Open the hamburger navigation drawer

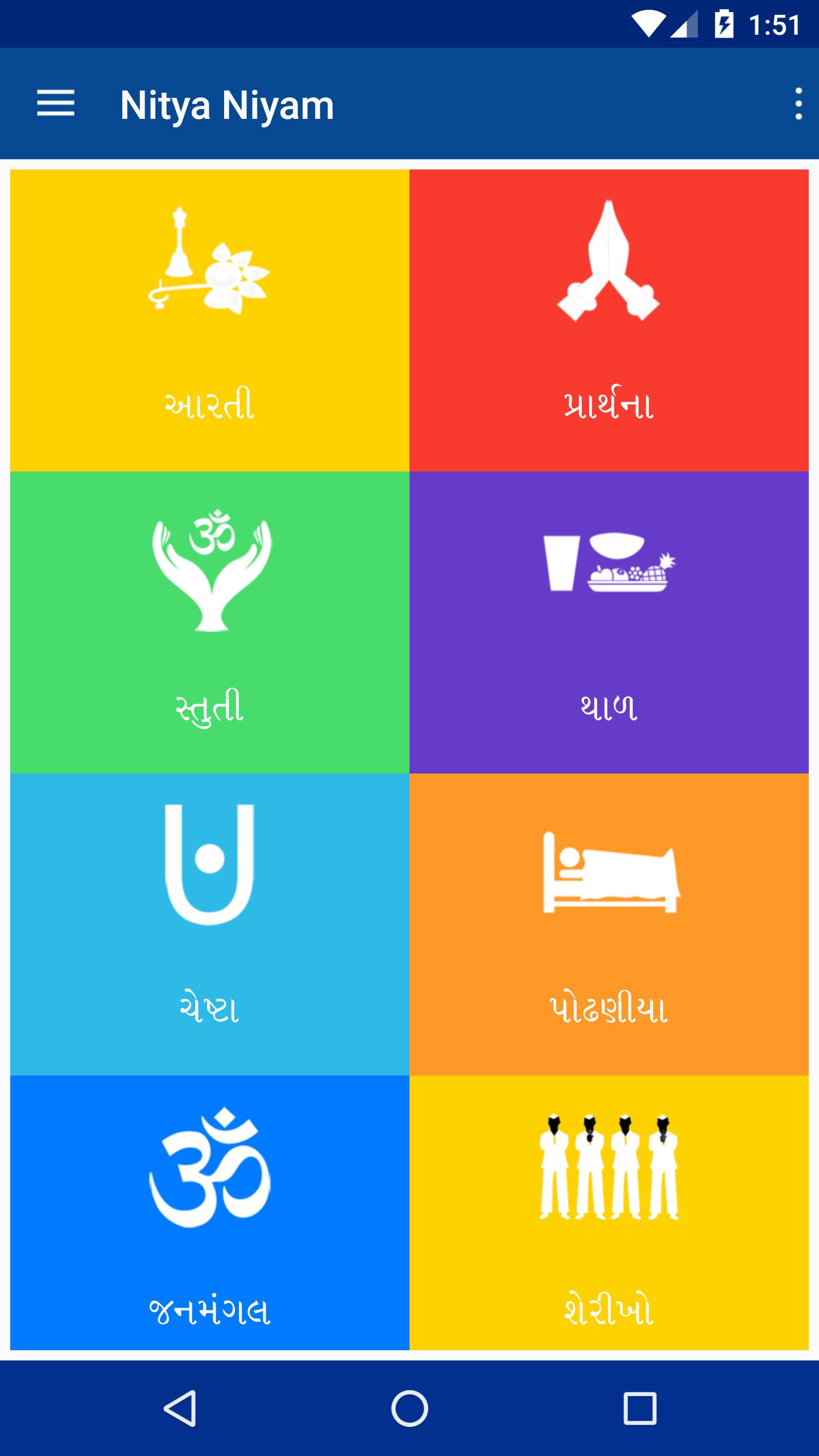(56, 104)
